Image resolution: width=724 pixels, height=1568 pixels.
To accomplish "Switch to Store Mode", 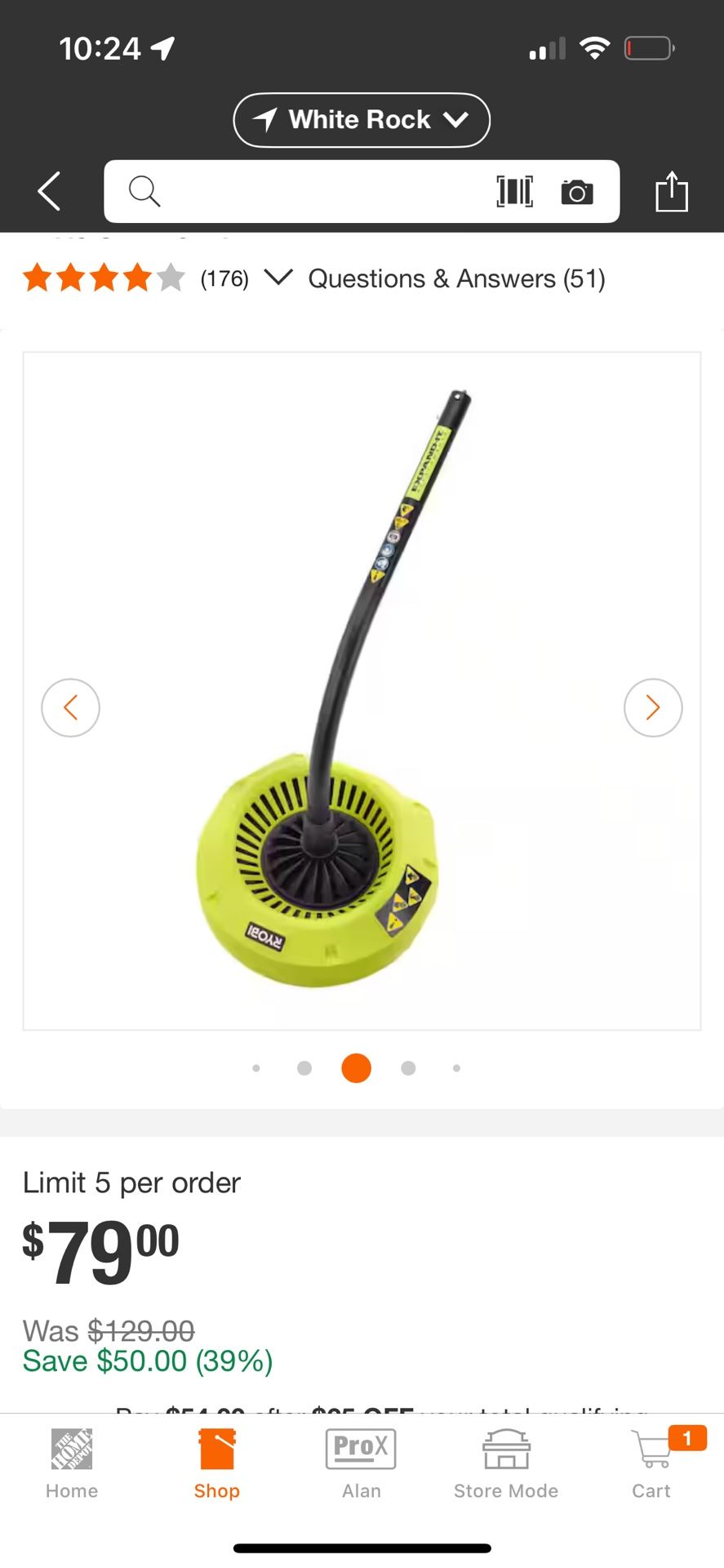I will (506, 1465).
